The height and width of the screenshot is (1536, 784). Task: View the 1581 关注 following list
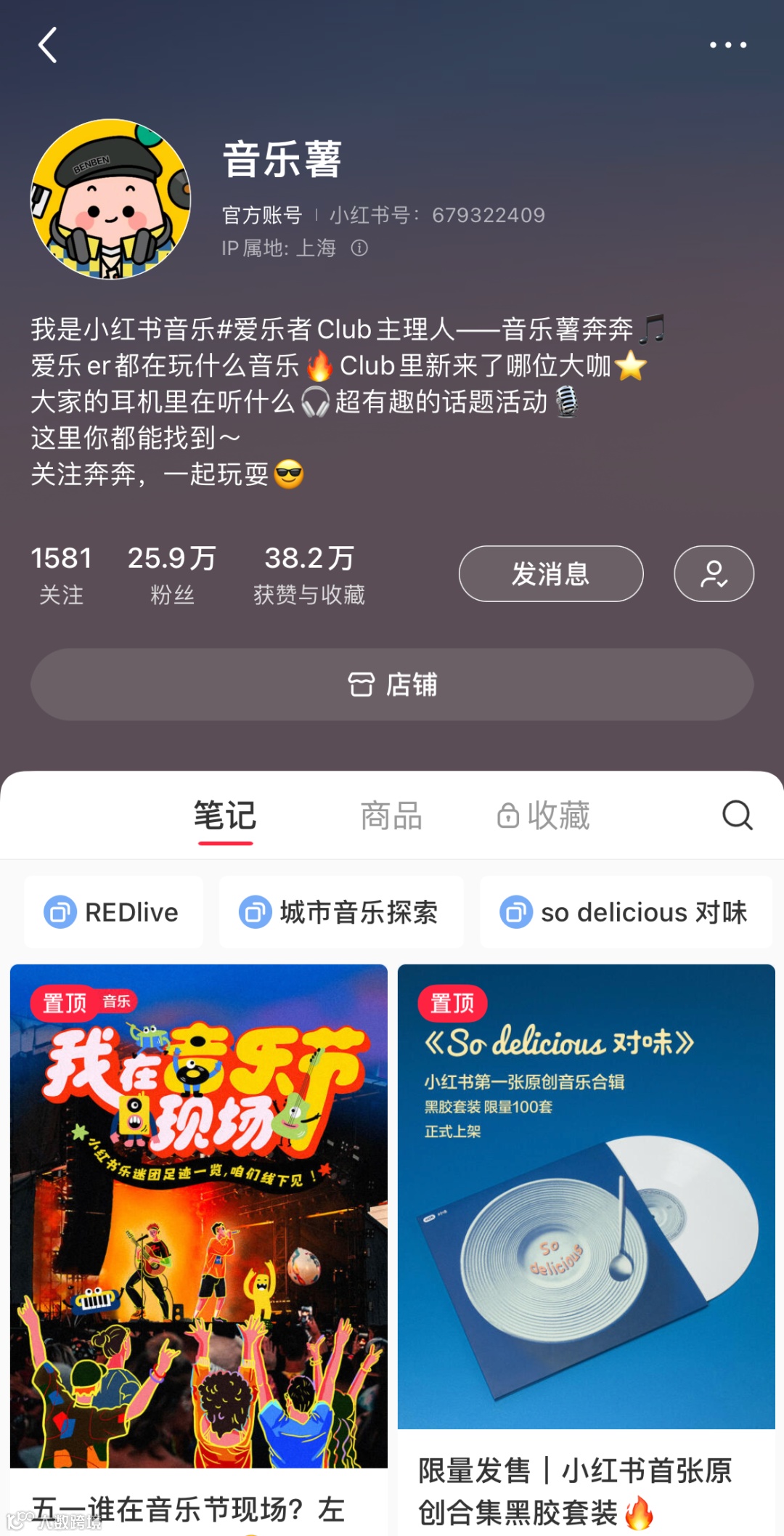(x=62, y=574)
